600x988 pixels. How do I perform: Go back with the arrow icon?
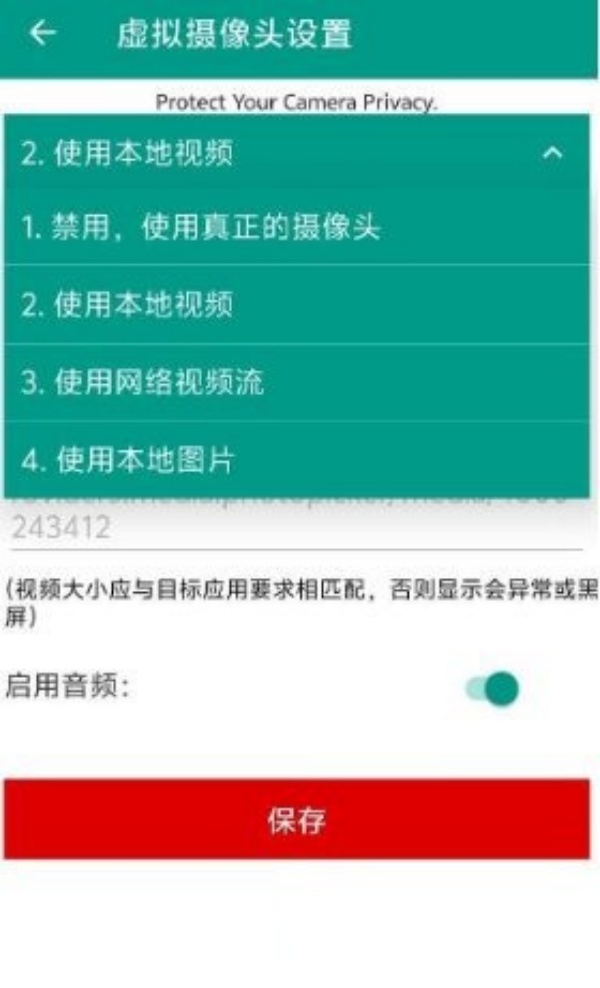(x=42, y=34)
